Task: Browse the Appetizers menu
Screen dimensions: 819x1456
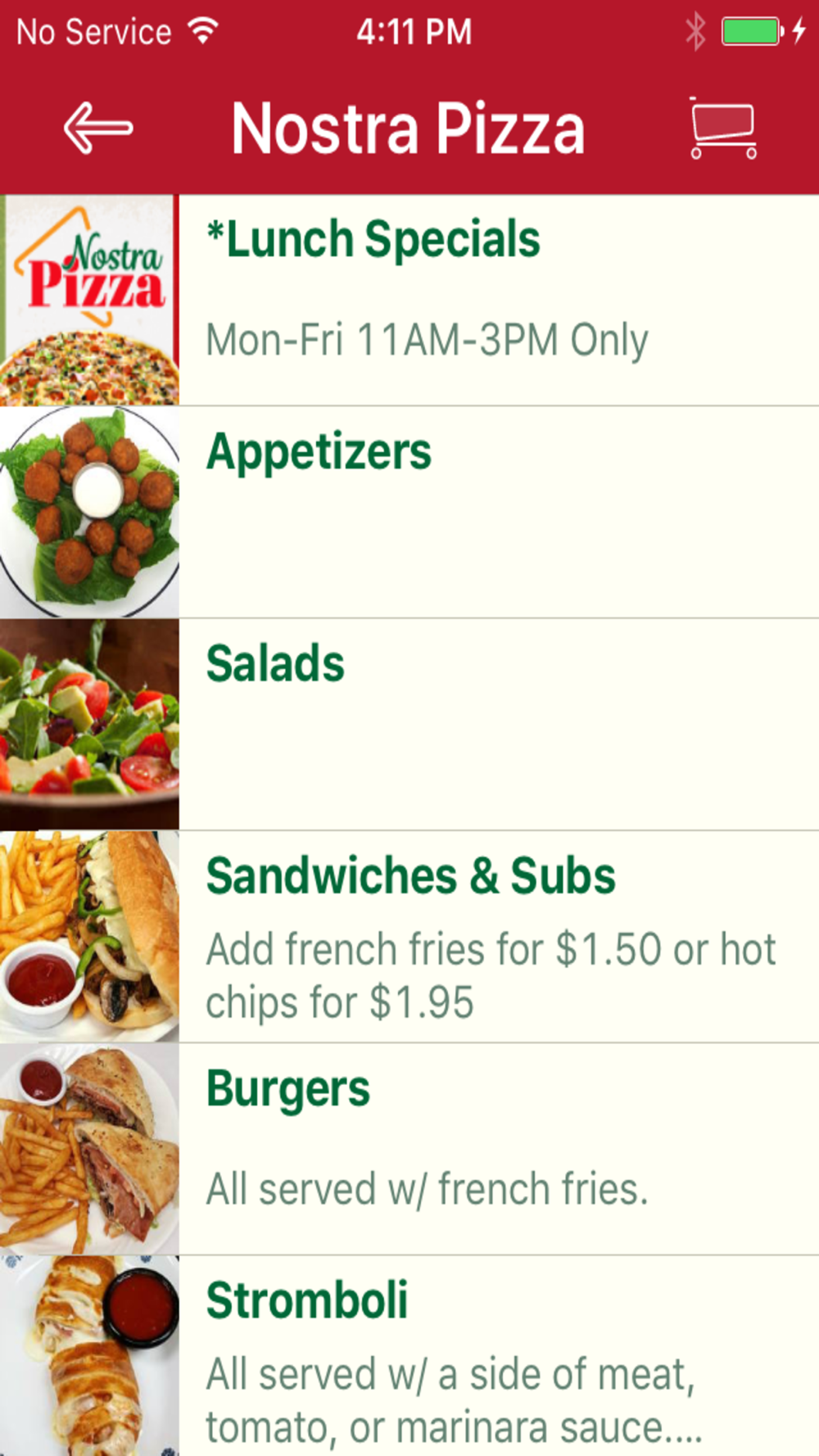Action: pos(409,512)
